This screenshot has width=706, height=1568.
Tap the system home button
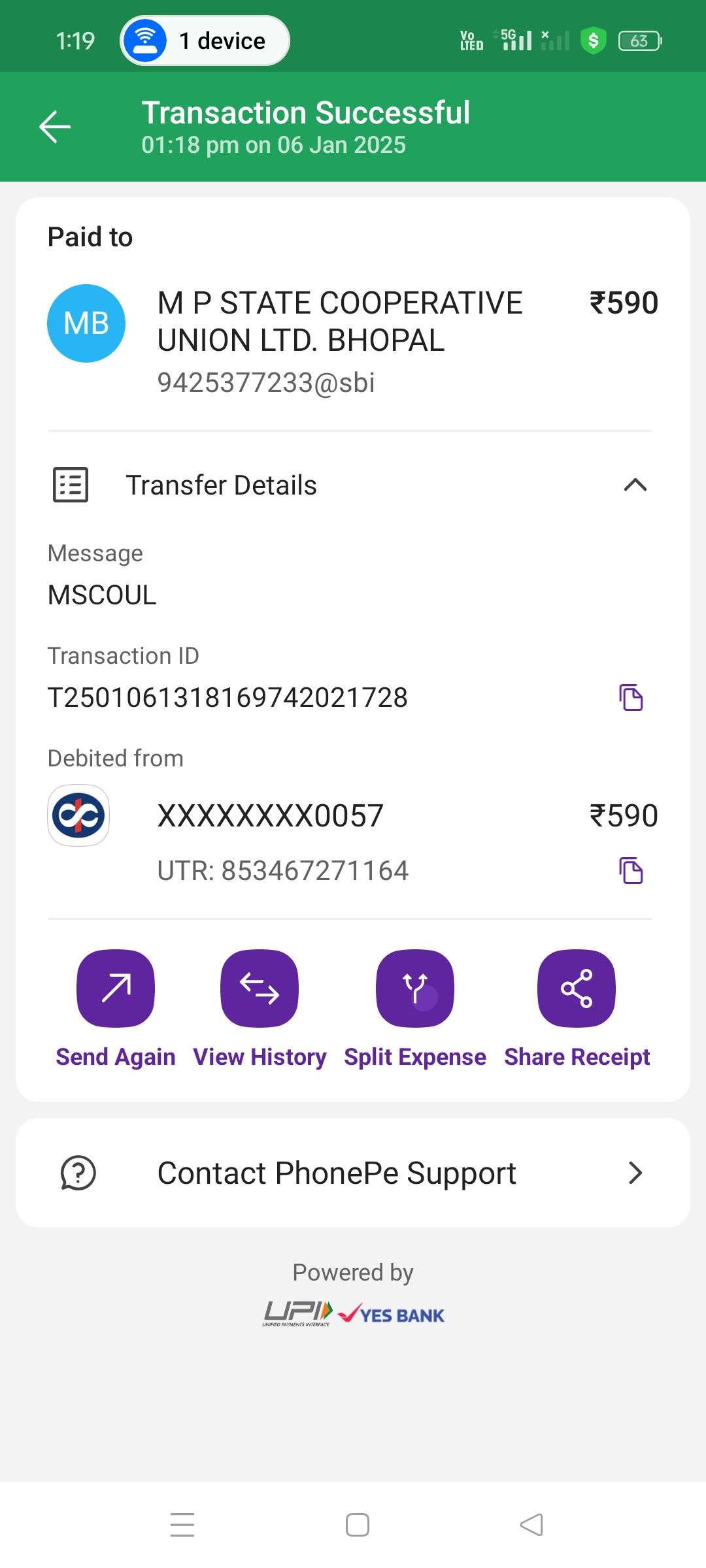[358, 1525]
